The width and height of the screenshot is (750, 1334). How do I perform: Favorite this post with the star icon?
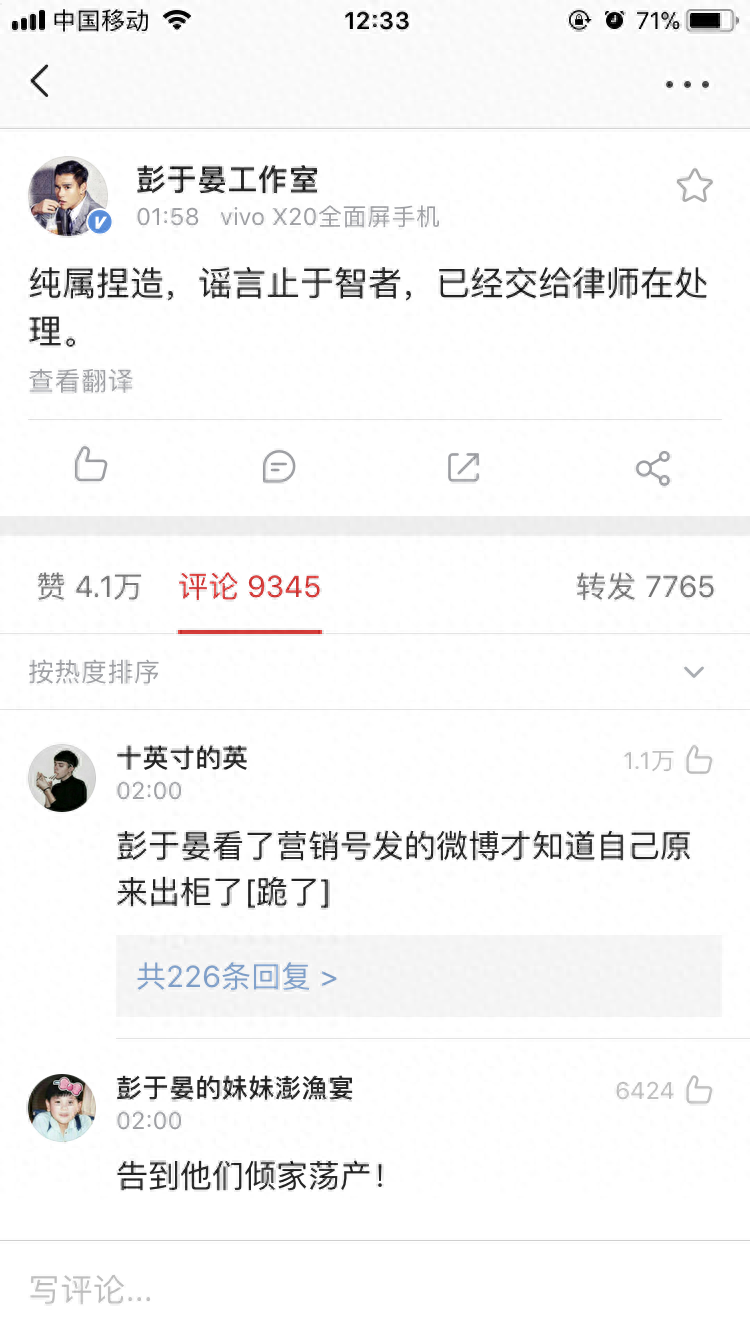click(694, 186)
